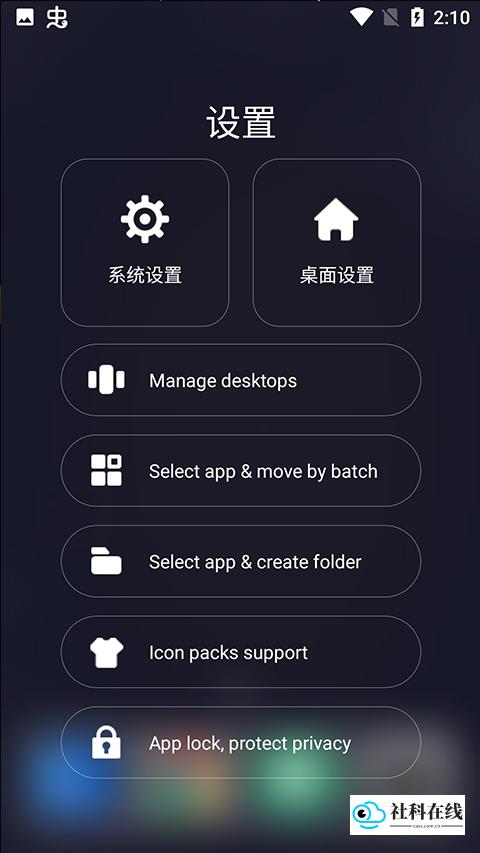Image resolution: width=480 pixels, height=853 pixels.
Task: Open App lock, protect privacy
Action: (x=241, y=743)
